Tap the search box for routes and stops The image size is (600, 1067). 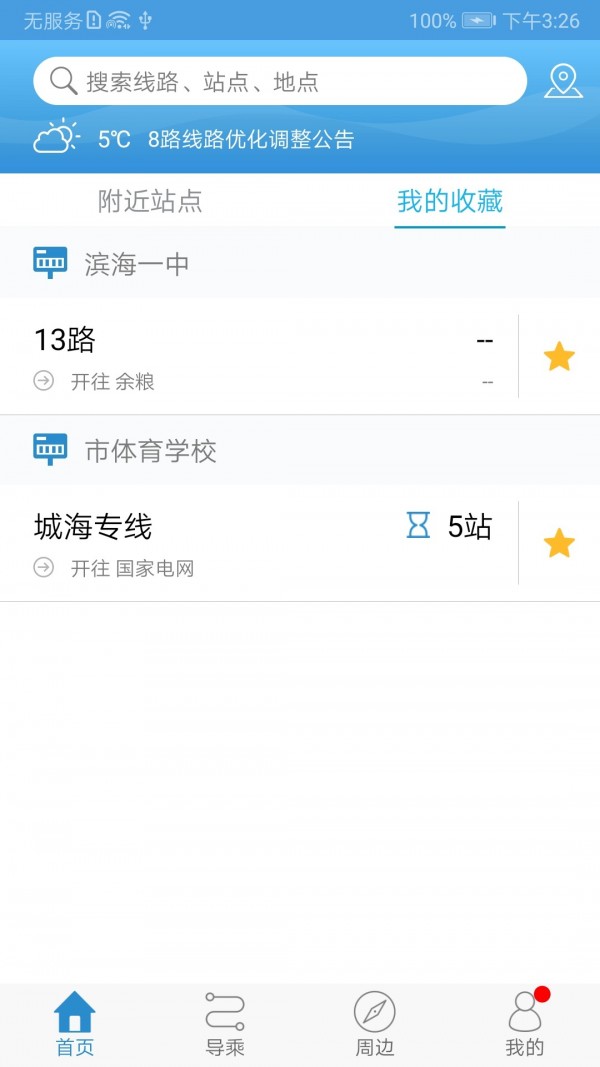pos(280,81)
